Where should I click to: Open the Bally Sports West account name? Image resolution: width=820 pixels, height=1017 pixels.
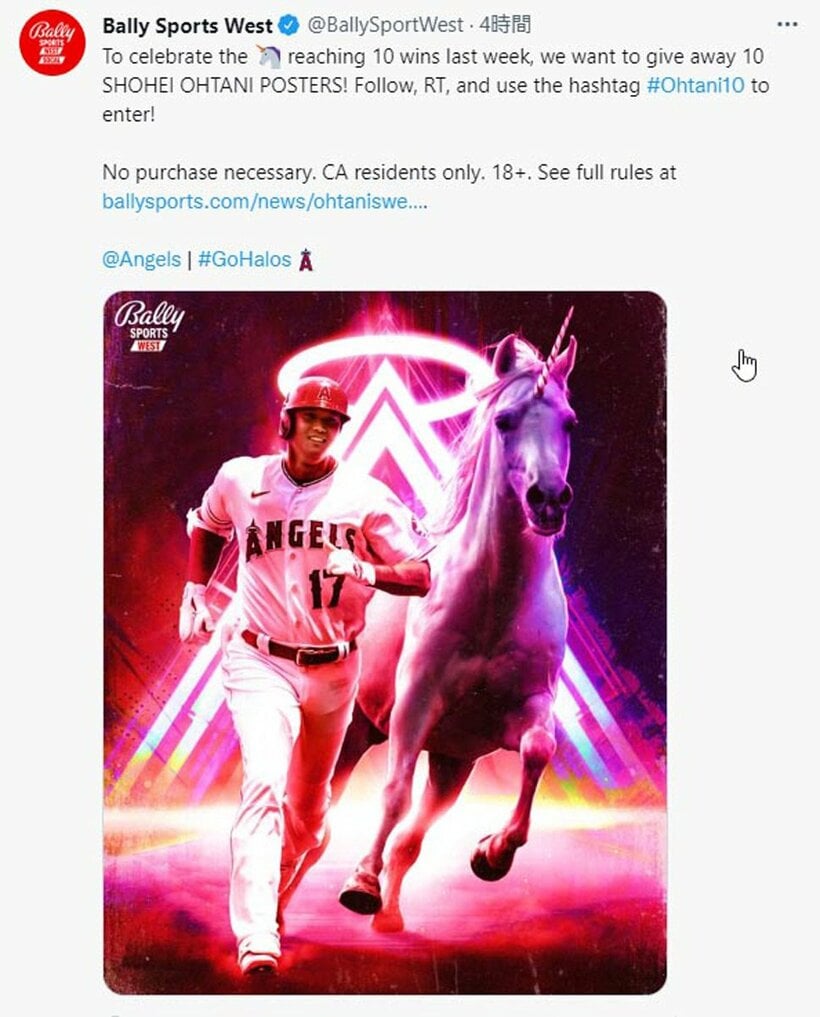point(187,25)
